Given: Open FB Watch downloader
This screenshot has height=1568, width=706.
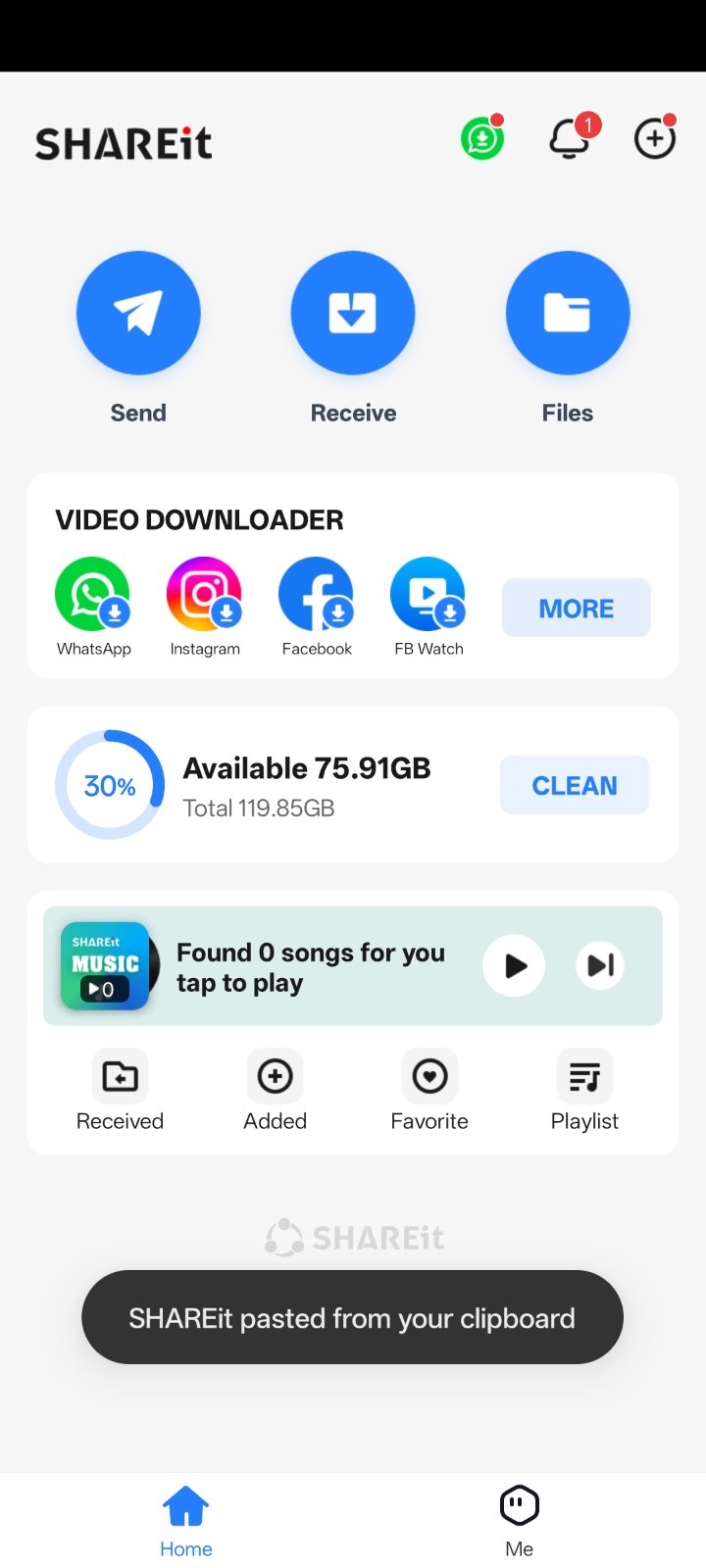Looking at the screenshot, I should (x=428, y=595).
